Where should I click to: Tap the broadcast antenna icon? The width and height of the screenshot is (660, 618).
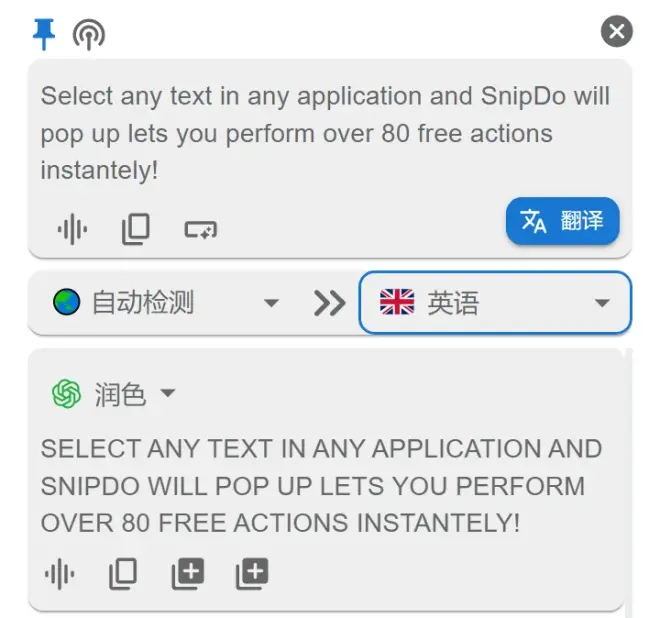pyautogui.click(x=89, y=35)
